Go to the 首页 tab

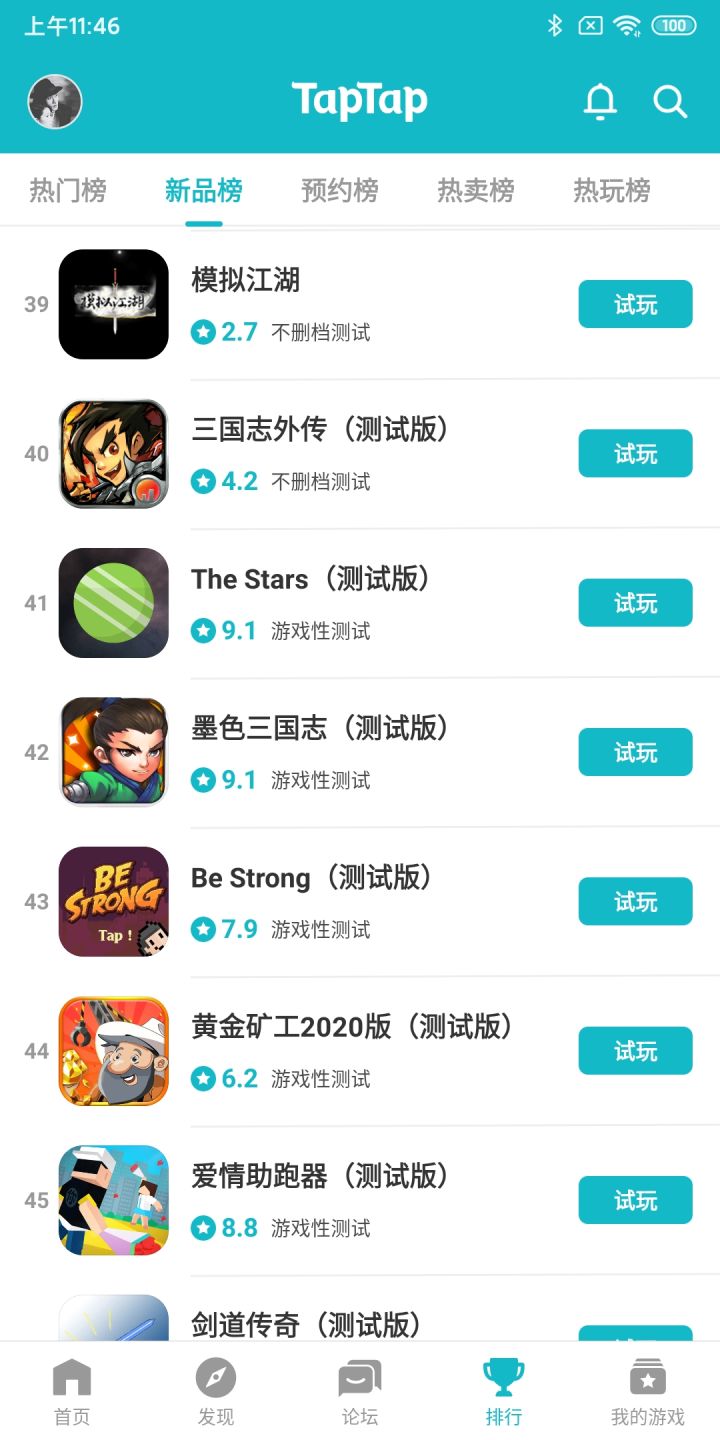72,1392
